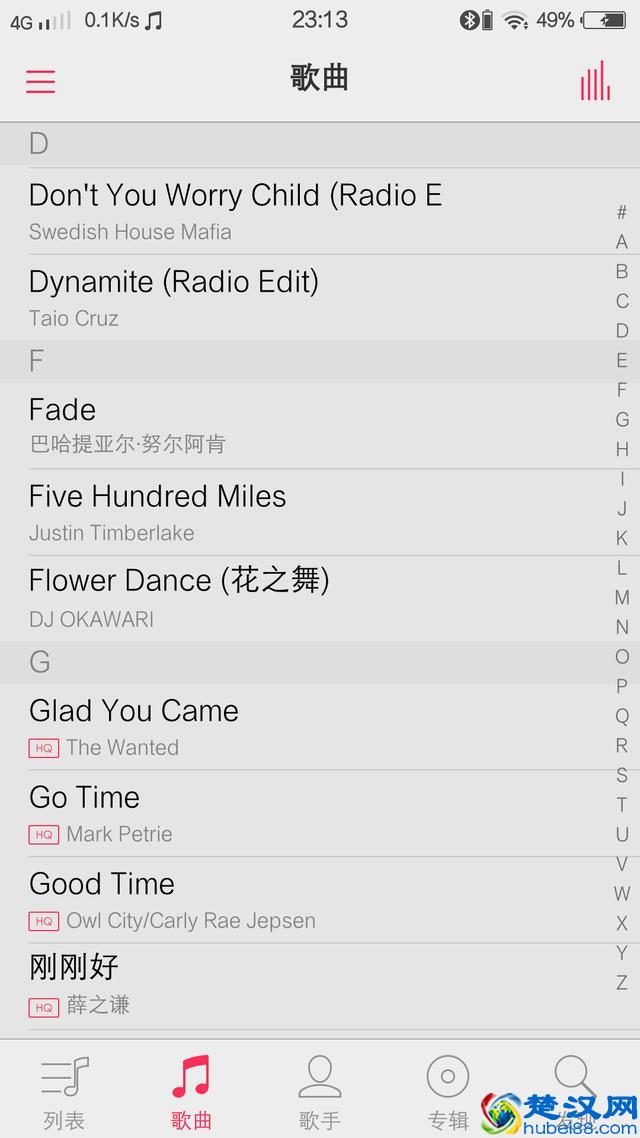Screen dimensions: 640x1138
Task: Play Glad You Came by The Wanted
Action: (x=300, y=727)
